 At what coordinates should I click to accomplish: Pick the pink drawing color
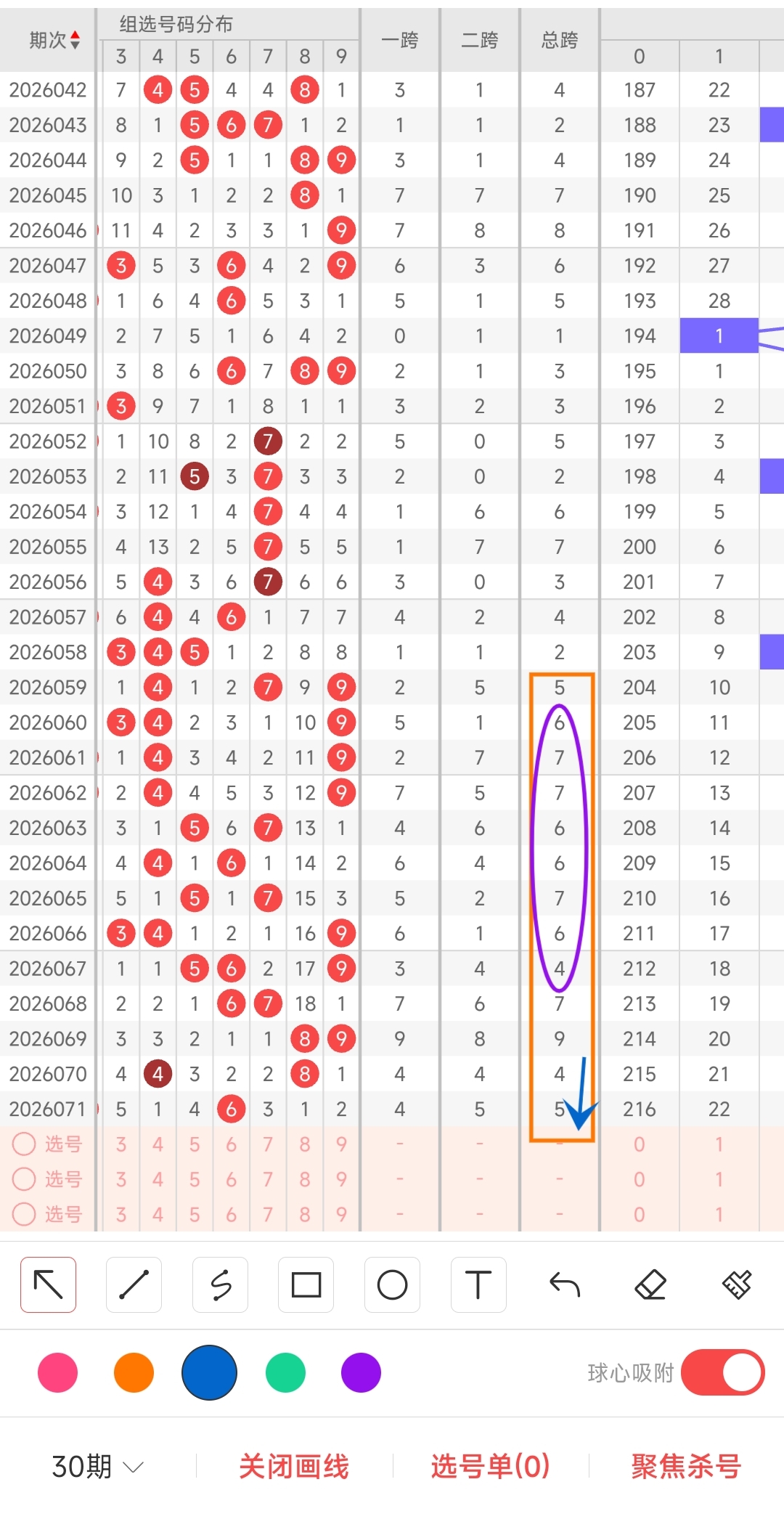coord(57,1372)
